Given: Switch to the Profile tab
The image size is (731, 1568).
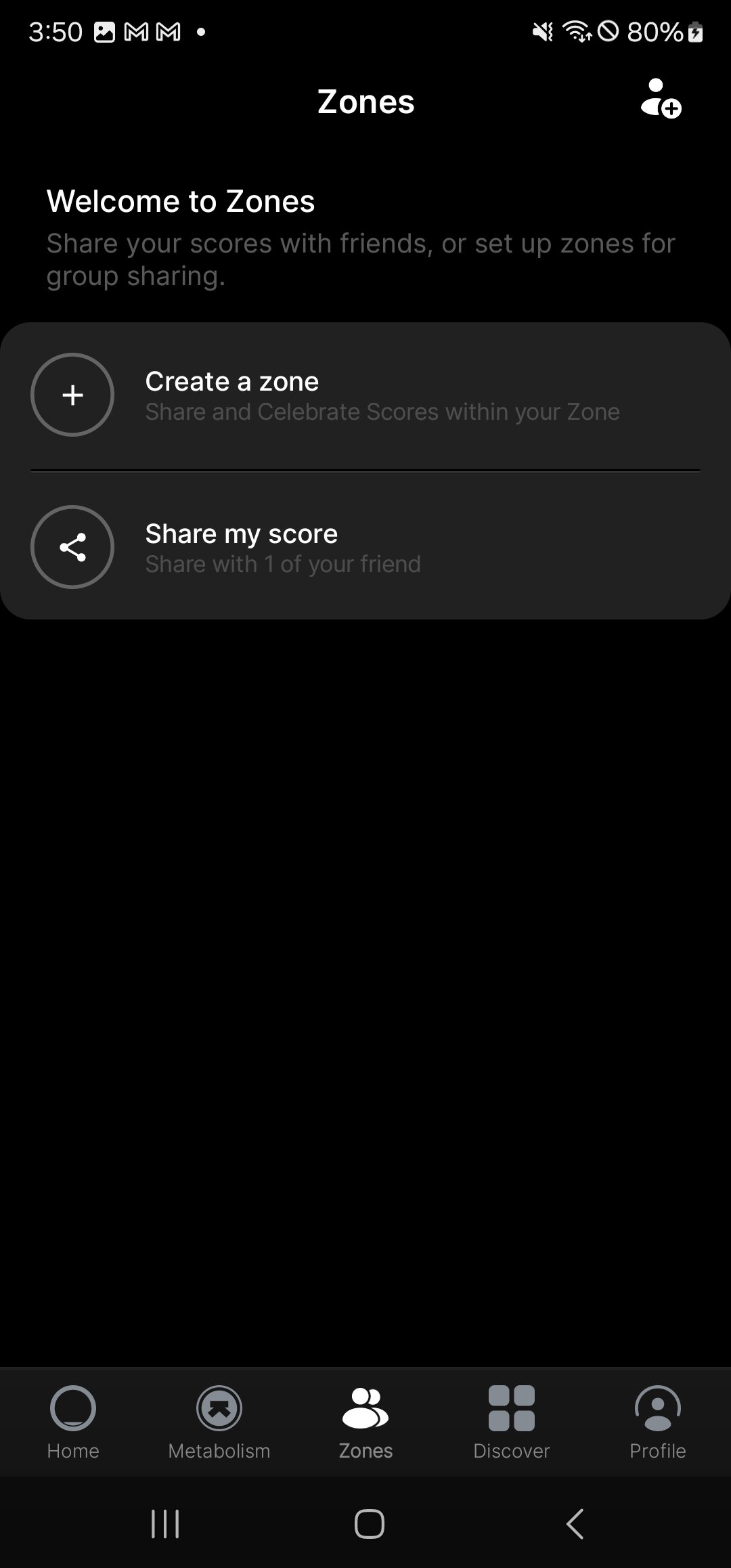Looking at the screenshot, I should (657, 1422).
